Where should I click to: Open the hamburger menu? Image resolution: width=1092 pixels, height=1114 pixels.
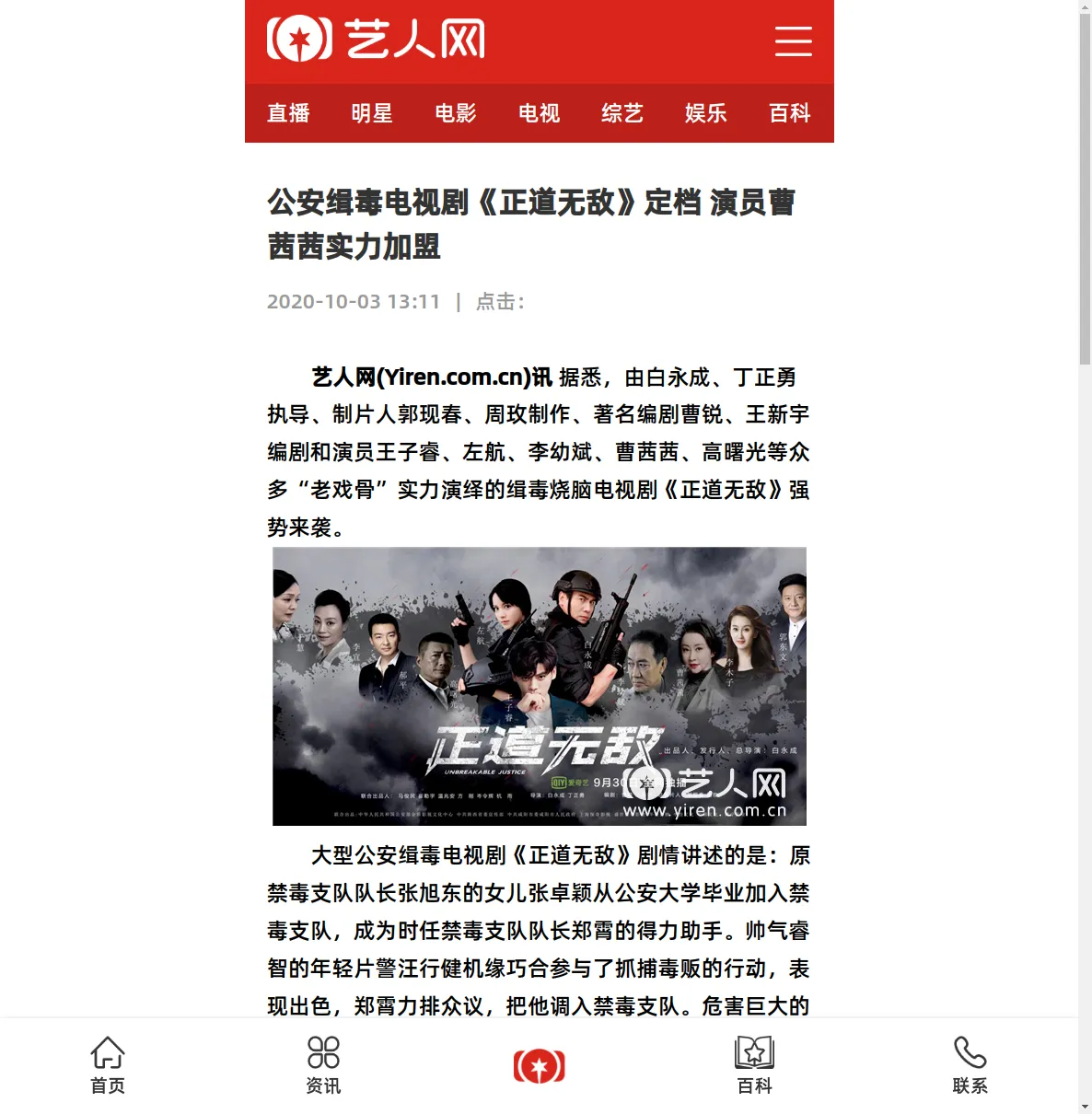coord(793,41)
